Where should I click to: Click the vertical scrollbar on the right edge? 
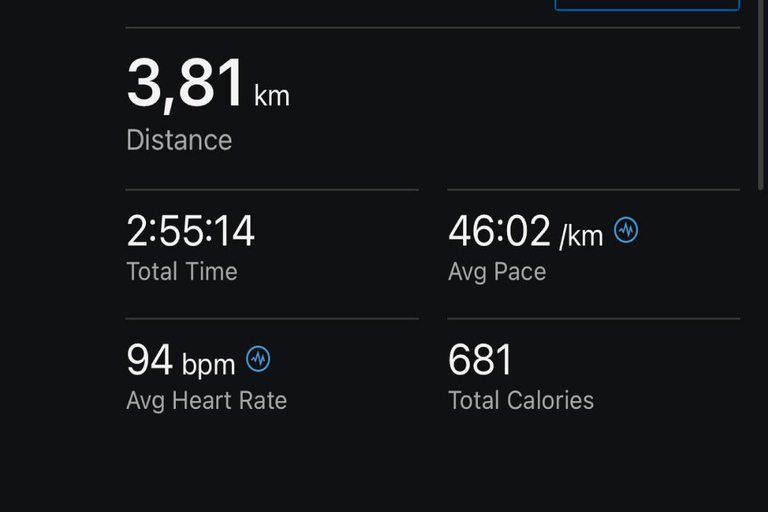point(762,95)
